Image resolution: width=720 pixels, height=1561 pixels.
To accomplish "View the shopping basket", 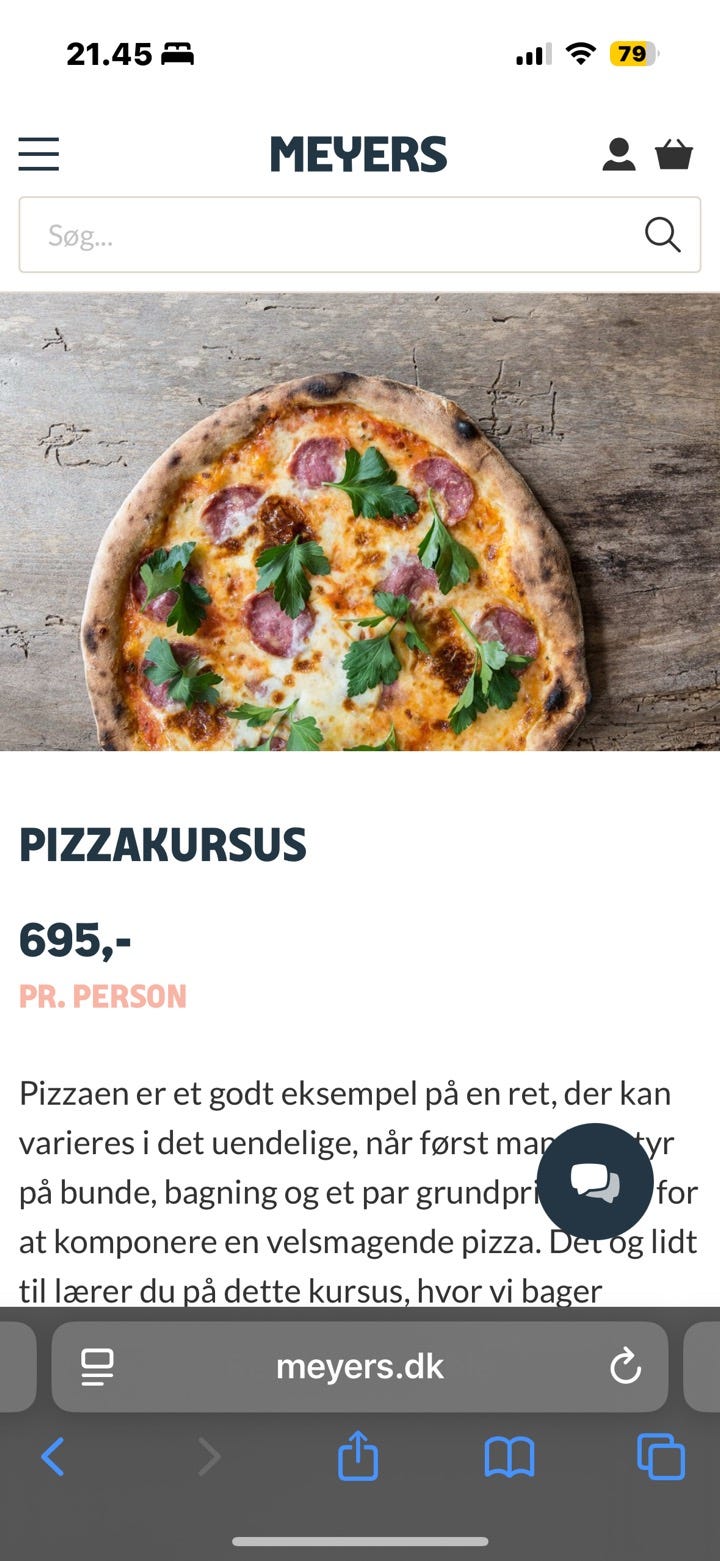I will pyautogui.click(x=674, y=154).
